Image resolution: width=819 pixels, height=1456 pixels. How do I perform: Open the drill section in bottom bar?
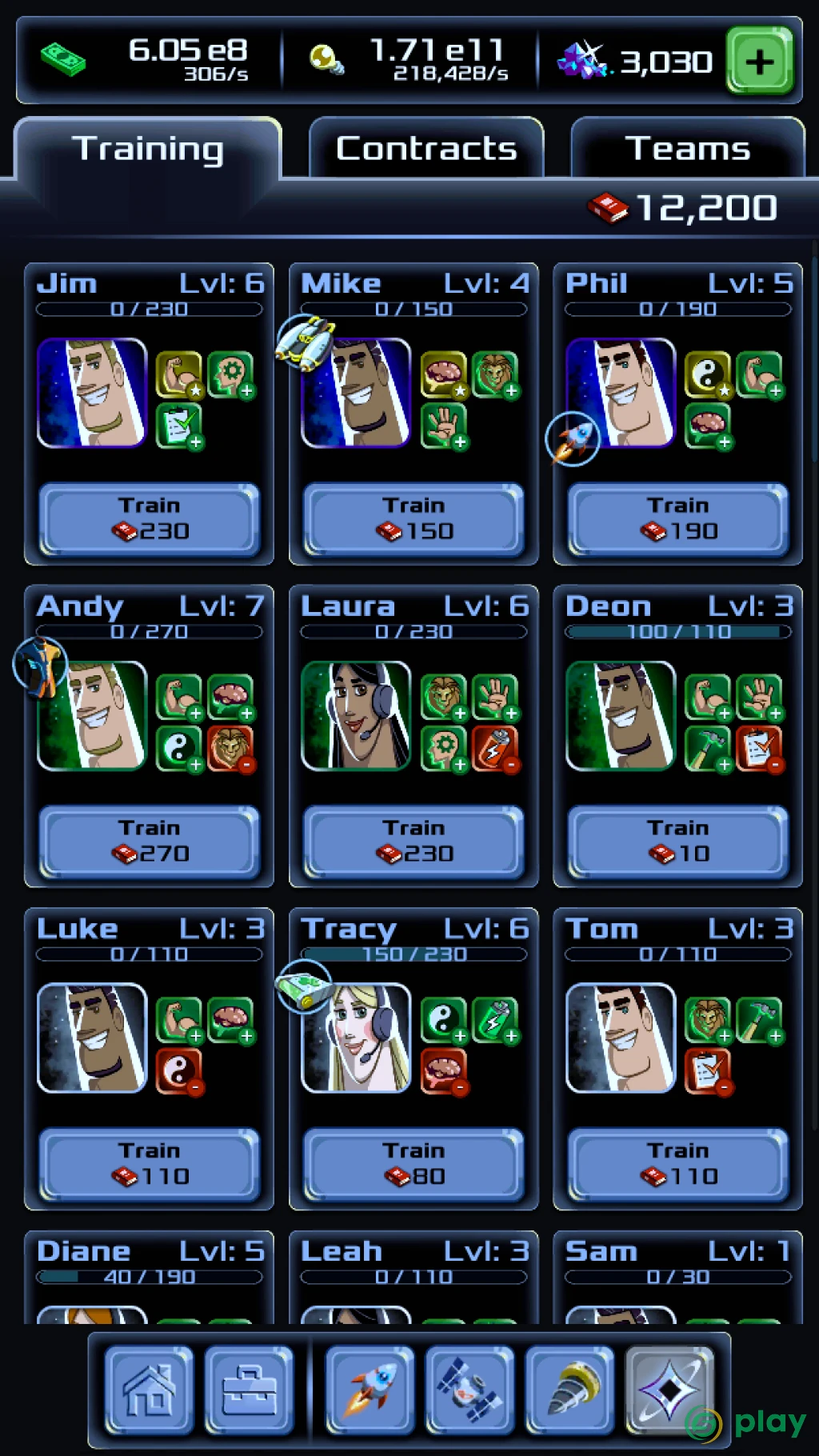point(570,1390)
